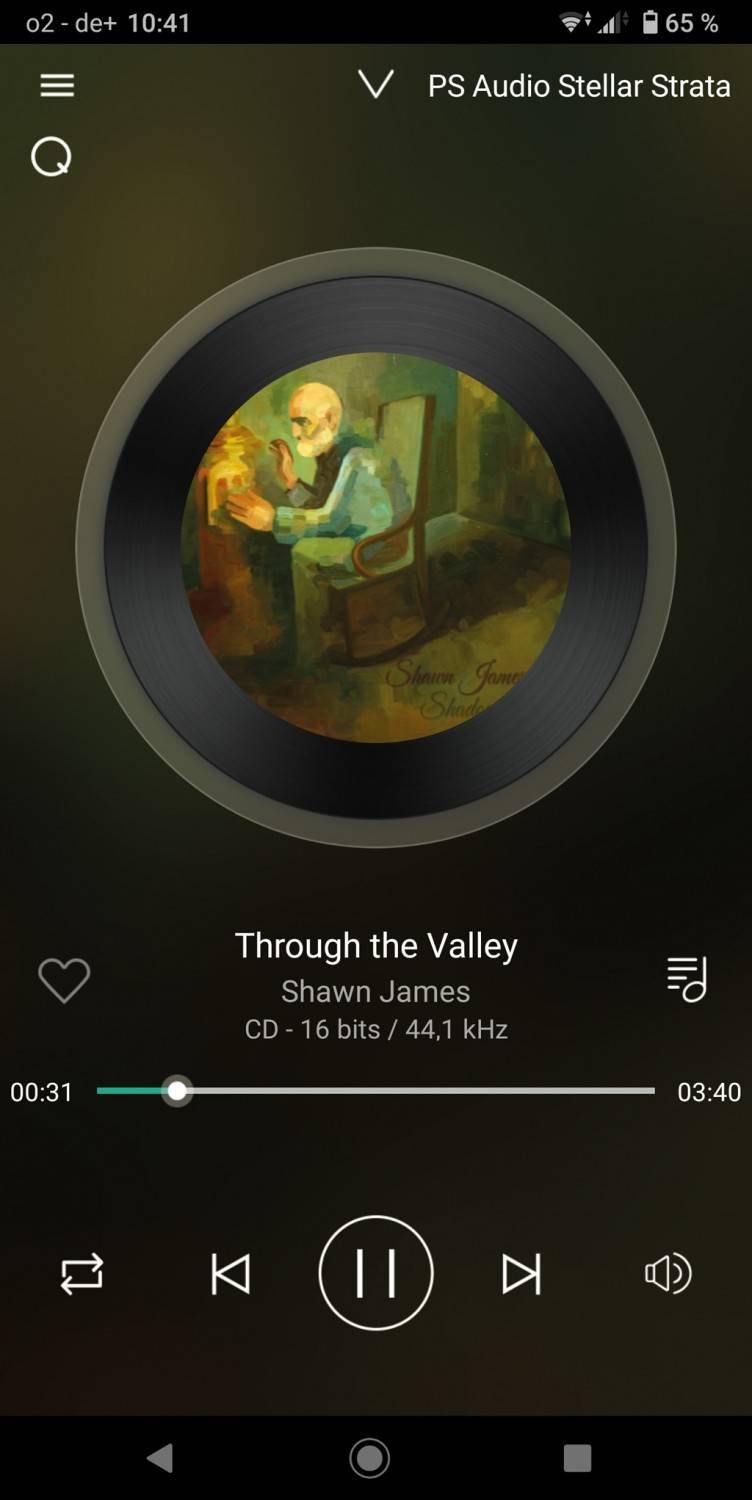Screen dimensions: 752x1500
Task: Pause the current song
Action: [x=376, y=1273]
